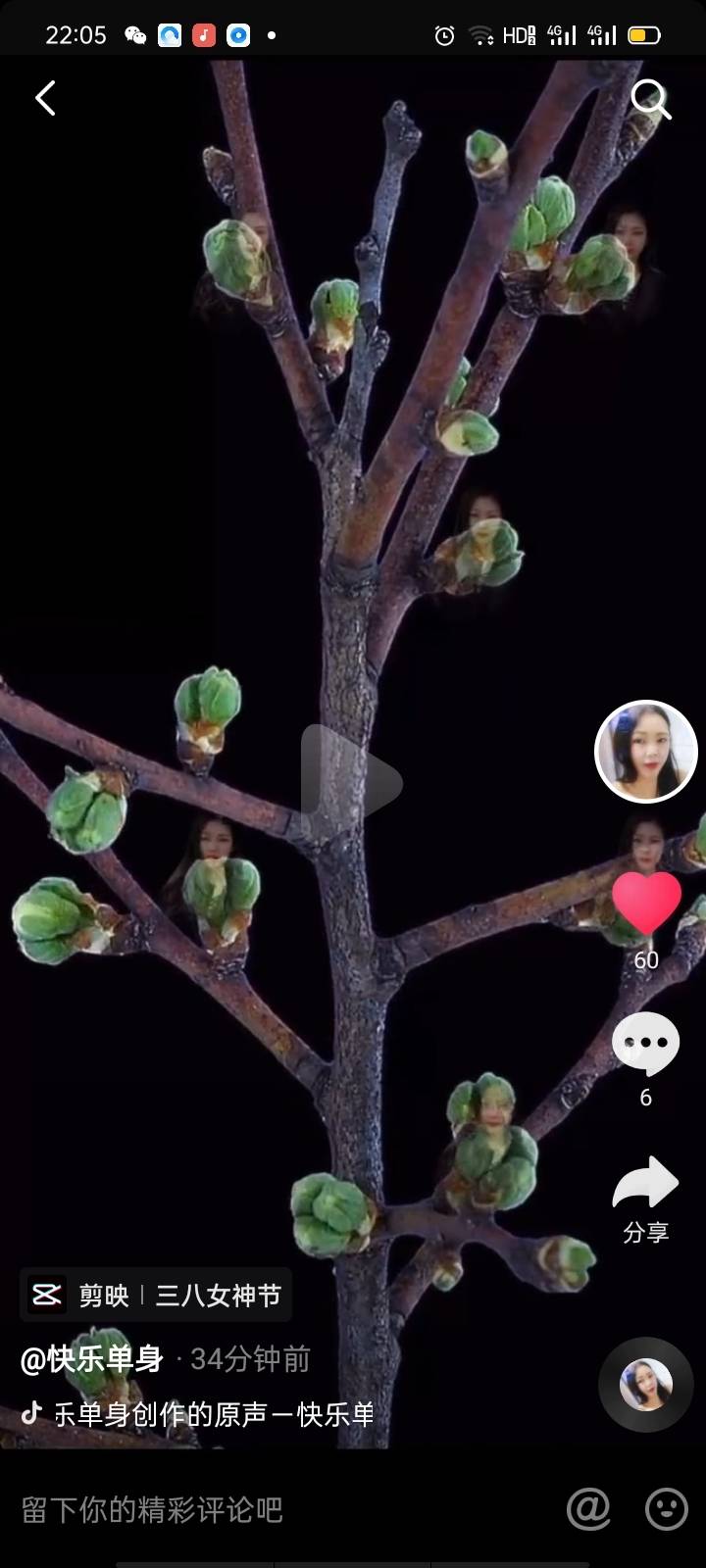Mention someone with the @ icon
Screen dimensions: 706x1568
588,1509
